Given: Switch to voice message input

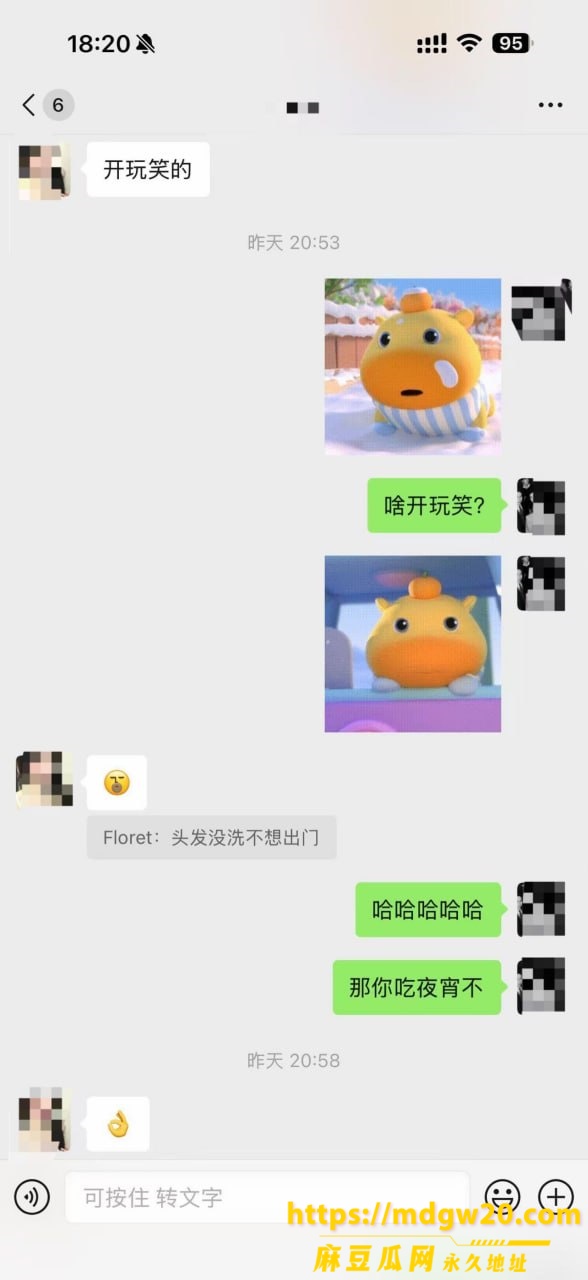Looking at the screenshot, I should pos(32,1196).
